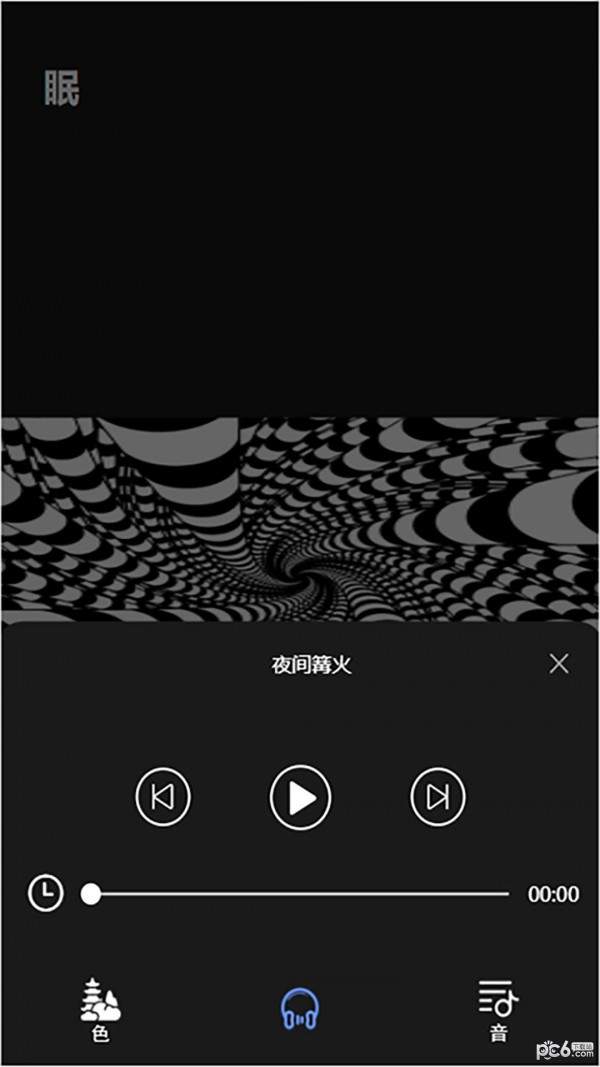Viewport: 600px width, 1067px height.
Task: Open the sleep timer clock icon
Action: tap(45, 893)
